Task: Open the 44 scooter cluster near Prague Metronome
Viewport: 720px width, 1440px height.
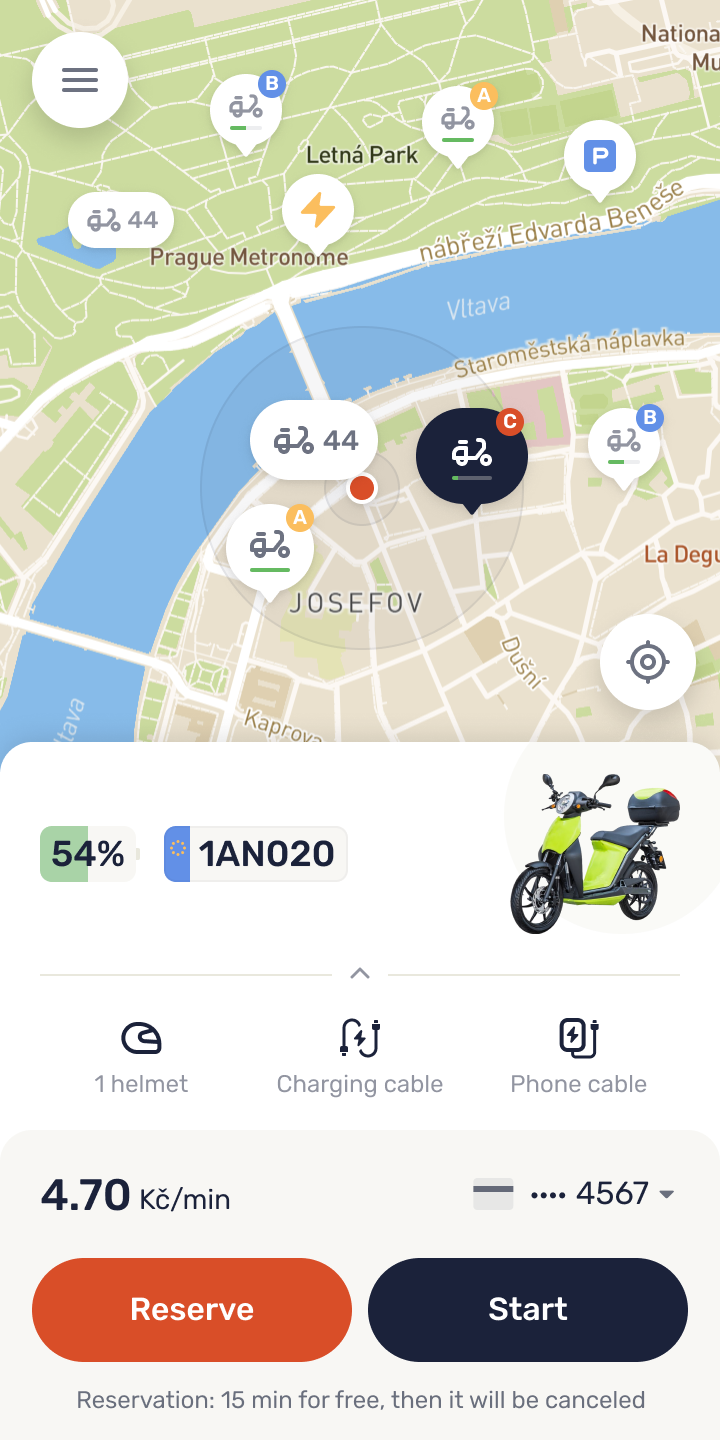Action: tap(121, 220)
